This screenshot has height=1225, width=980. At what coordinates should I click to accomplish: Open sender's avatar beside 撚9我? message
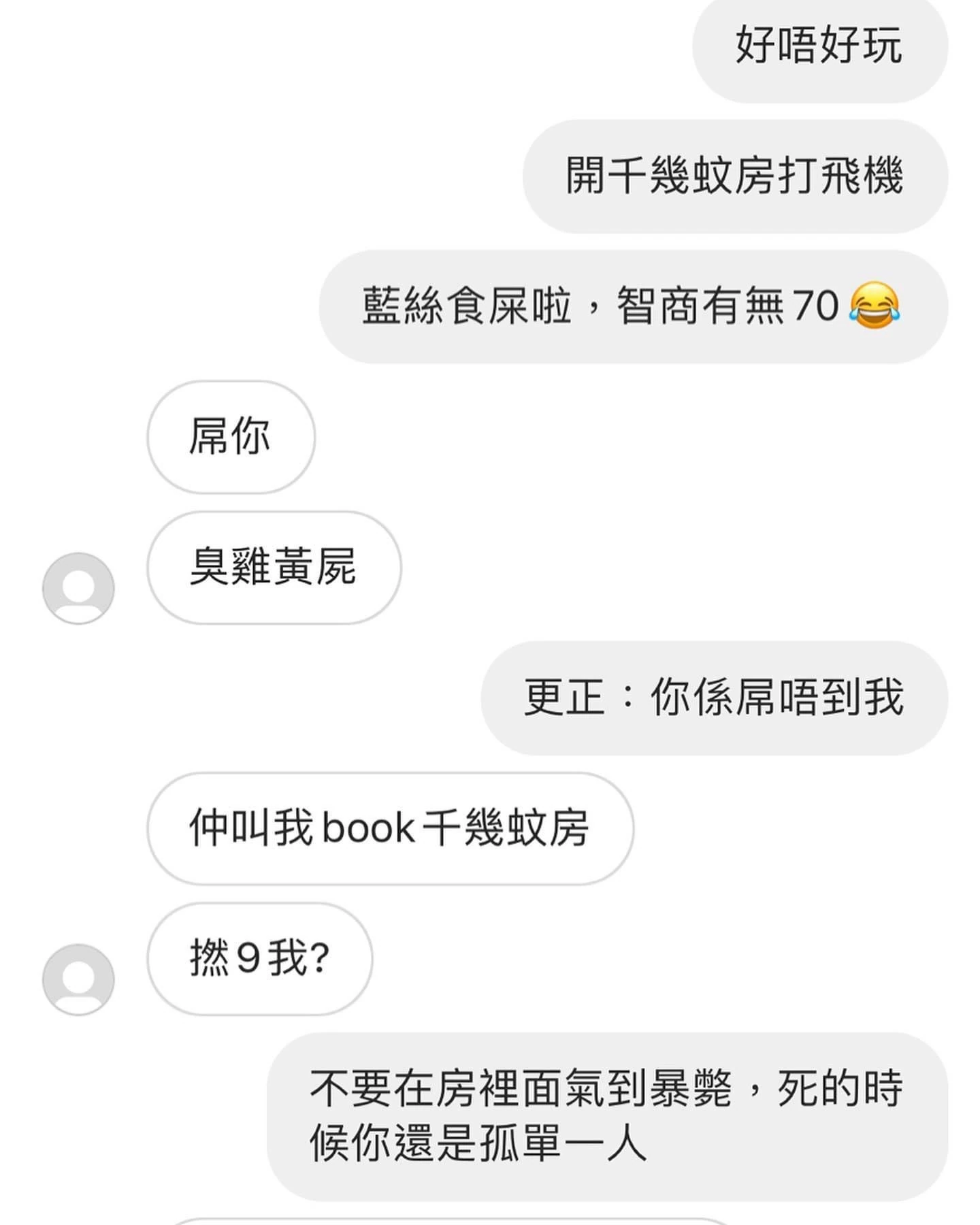coord(78,979)
